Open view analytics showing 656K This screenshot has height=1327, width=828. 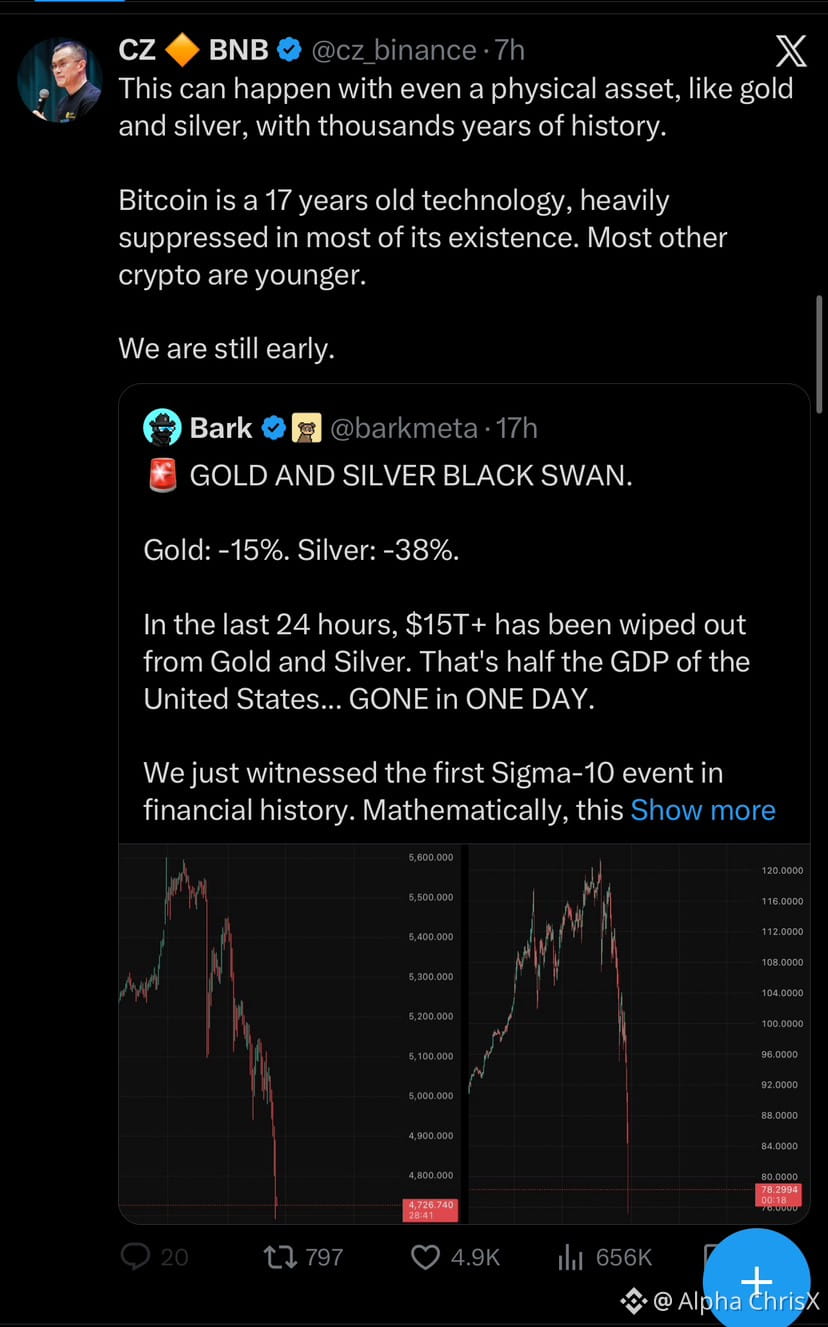coord(604,1257)
